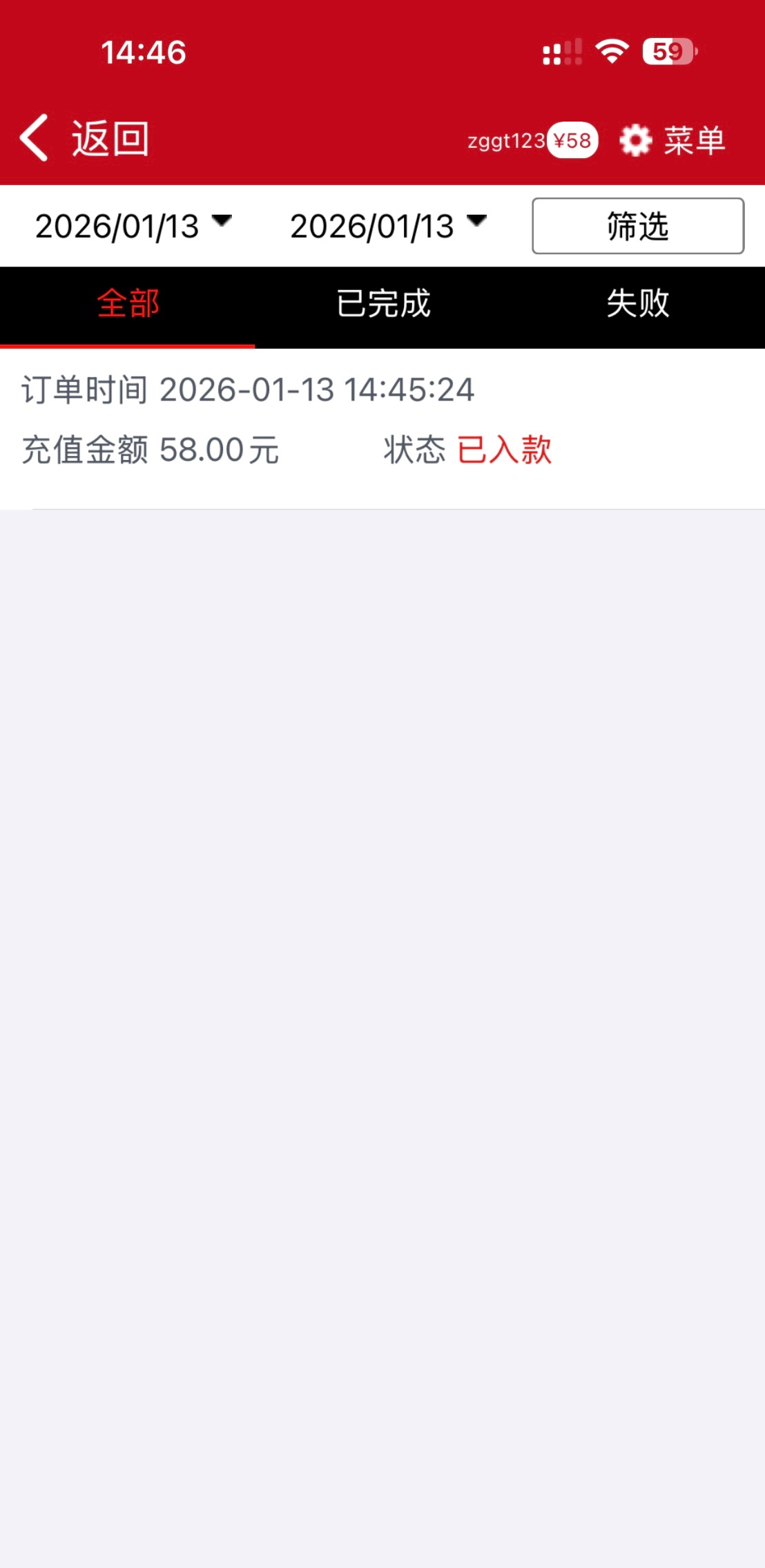This screenshot has height=1568, width=765.
Task: Open the start date dropdown
Action: 133,226
